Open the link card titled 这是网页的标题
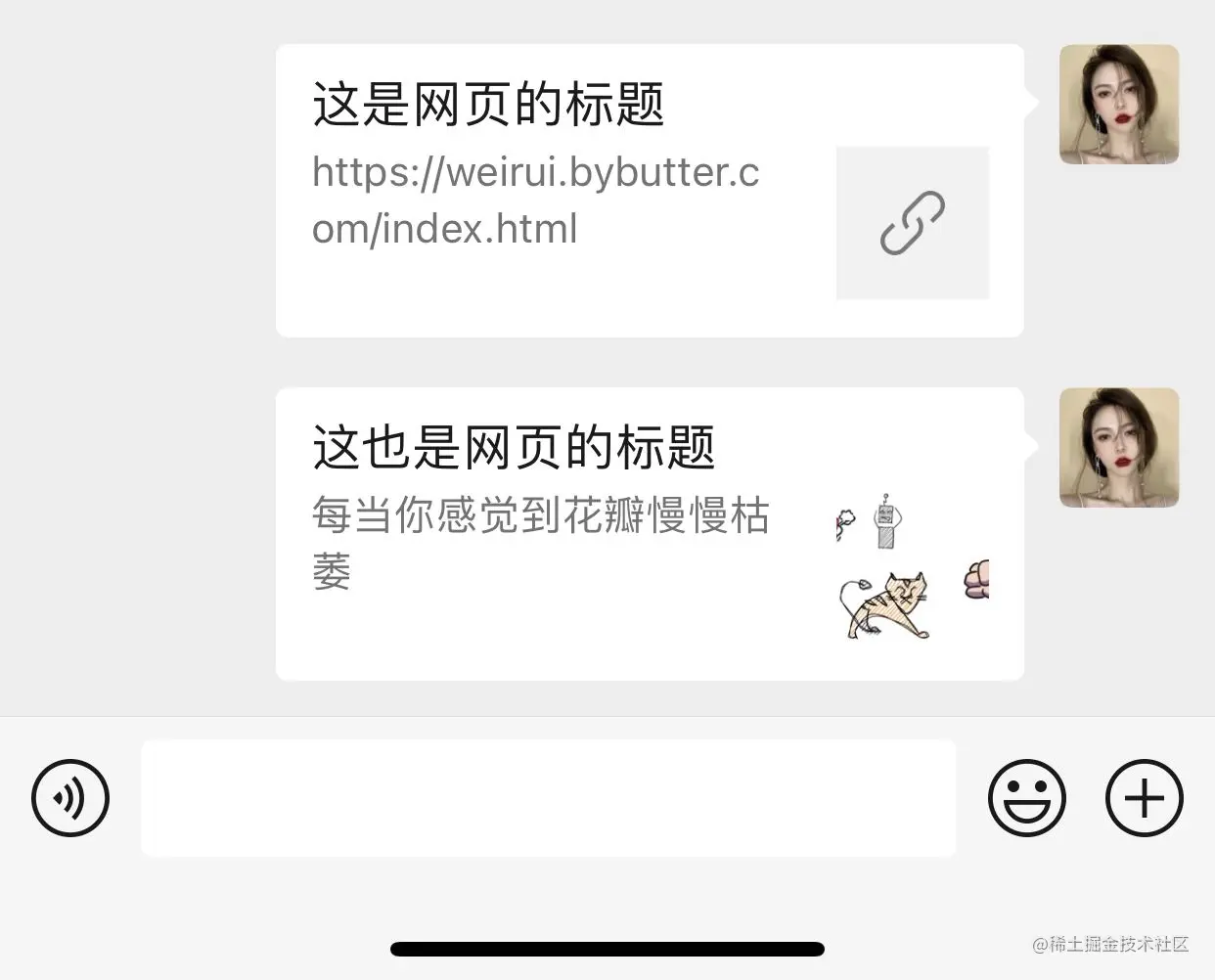The width and height of the screenshot is (1215, 980). tap(649, 191)
